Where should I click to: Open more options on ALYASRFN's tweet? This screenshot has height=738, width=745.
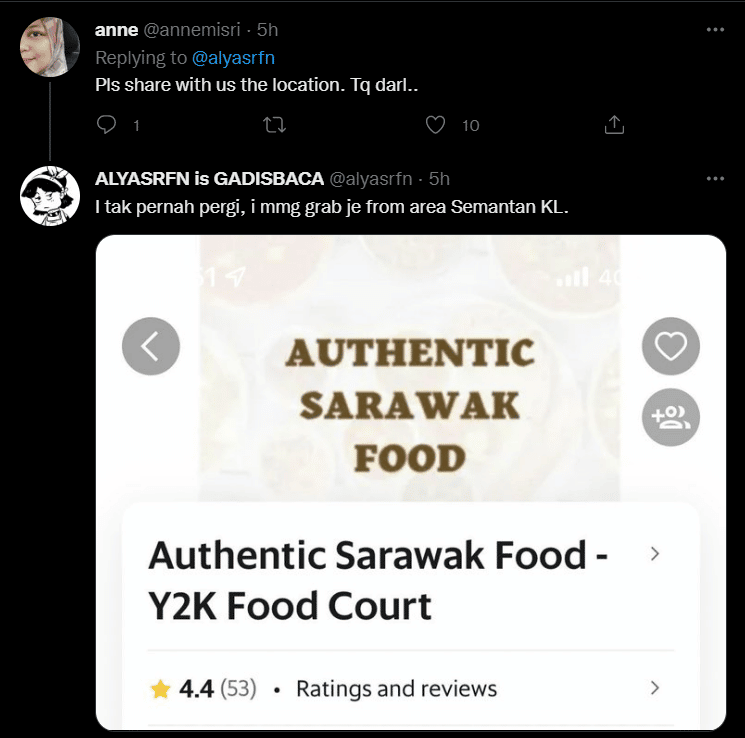click(714, 179)
